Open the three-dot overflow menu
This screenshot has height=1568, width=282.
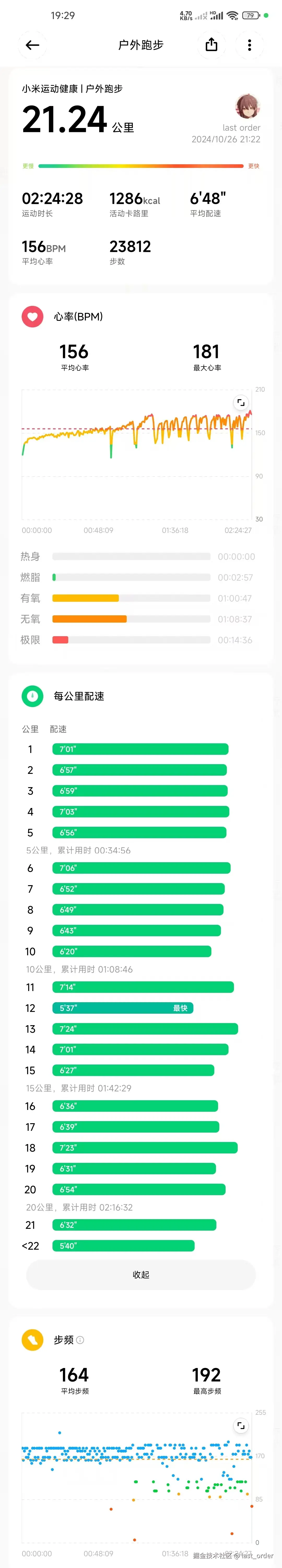249,45
